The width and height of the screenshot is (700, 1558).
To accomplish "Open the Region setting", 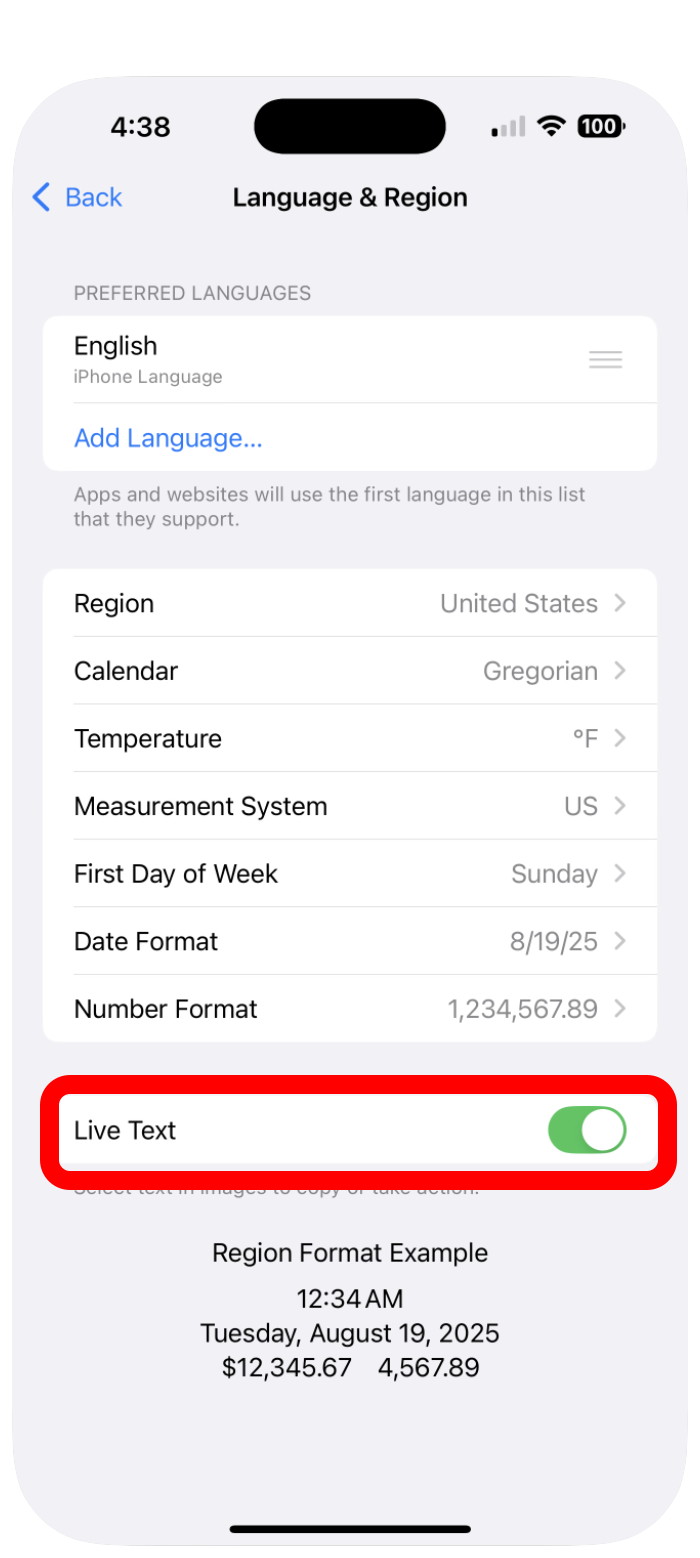I will [350, 604].
